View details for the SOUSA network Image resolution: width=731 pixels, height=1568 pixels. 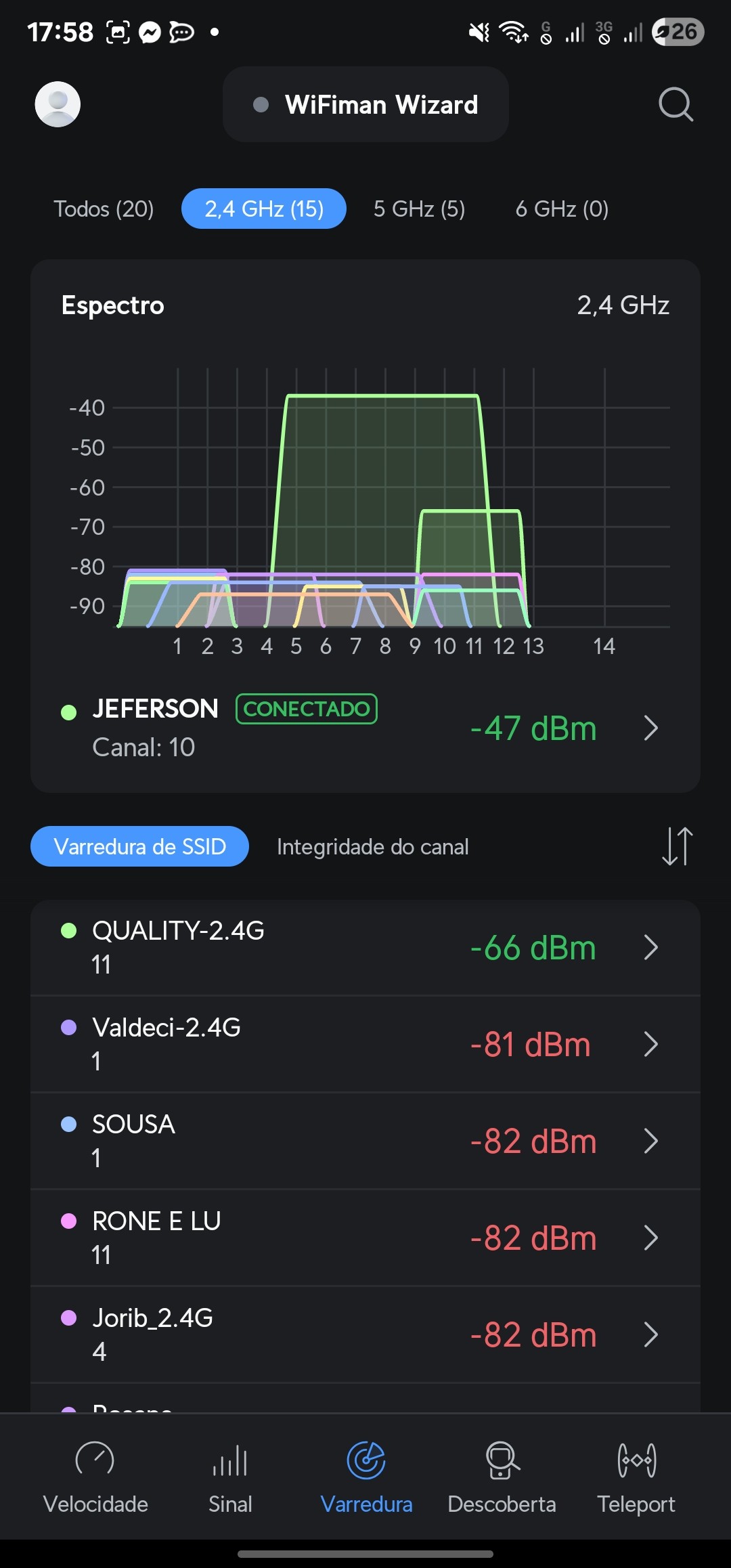click(365, 1141)
